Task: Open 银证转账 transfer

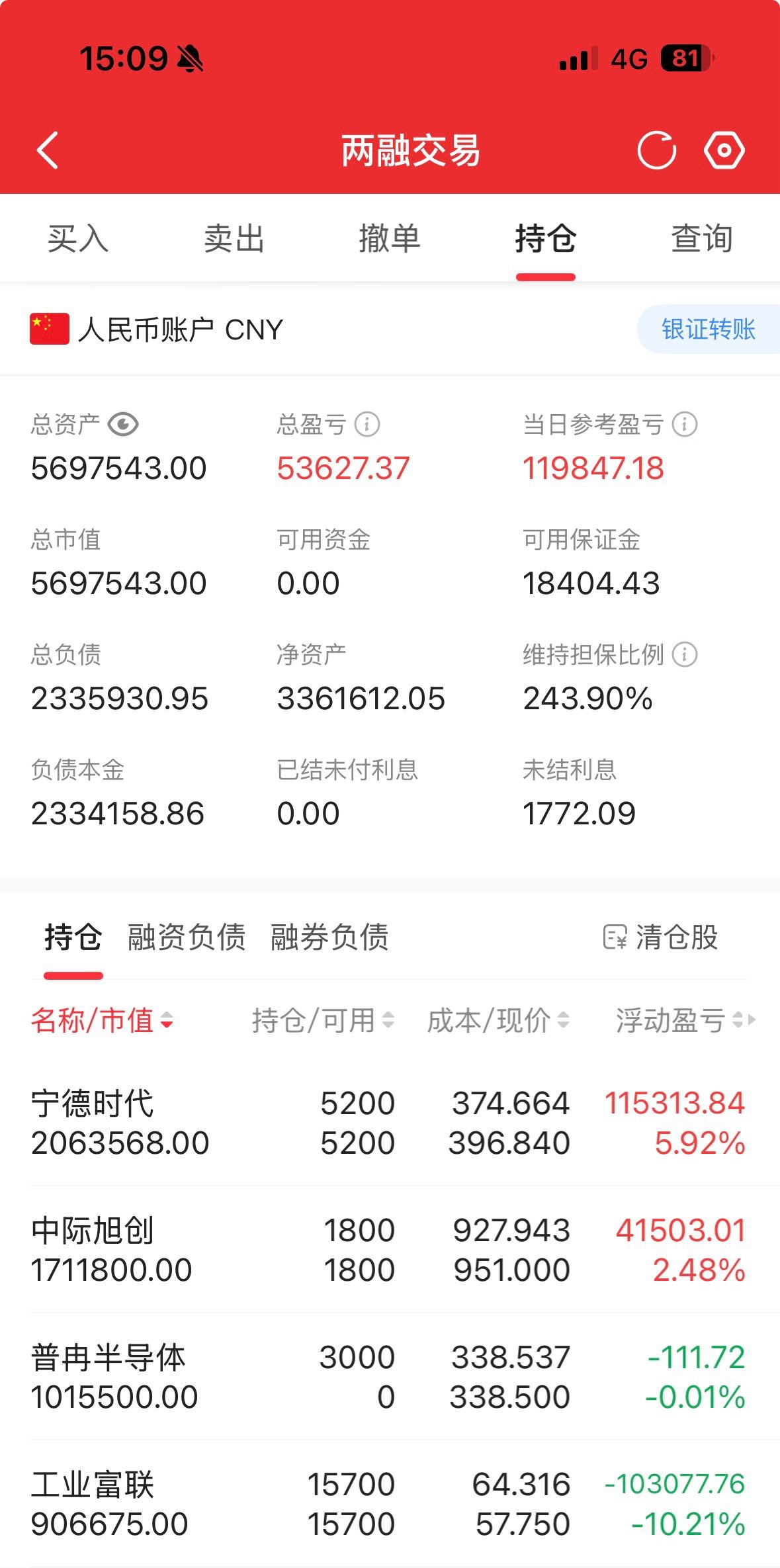Action: tap(709, 329)
